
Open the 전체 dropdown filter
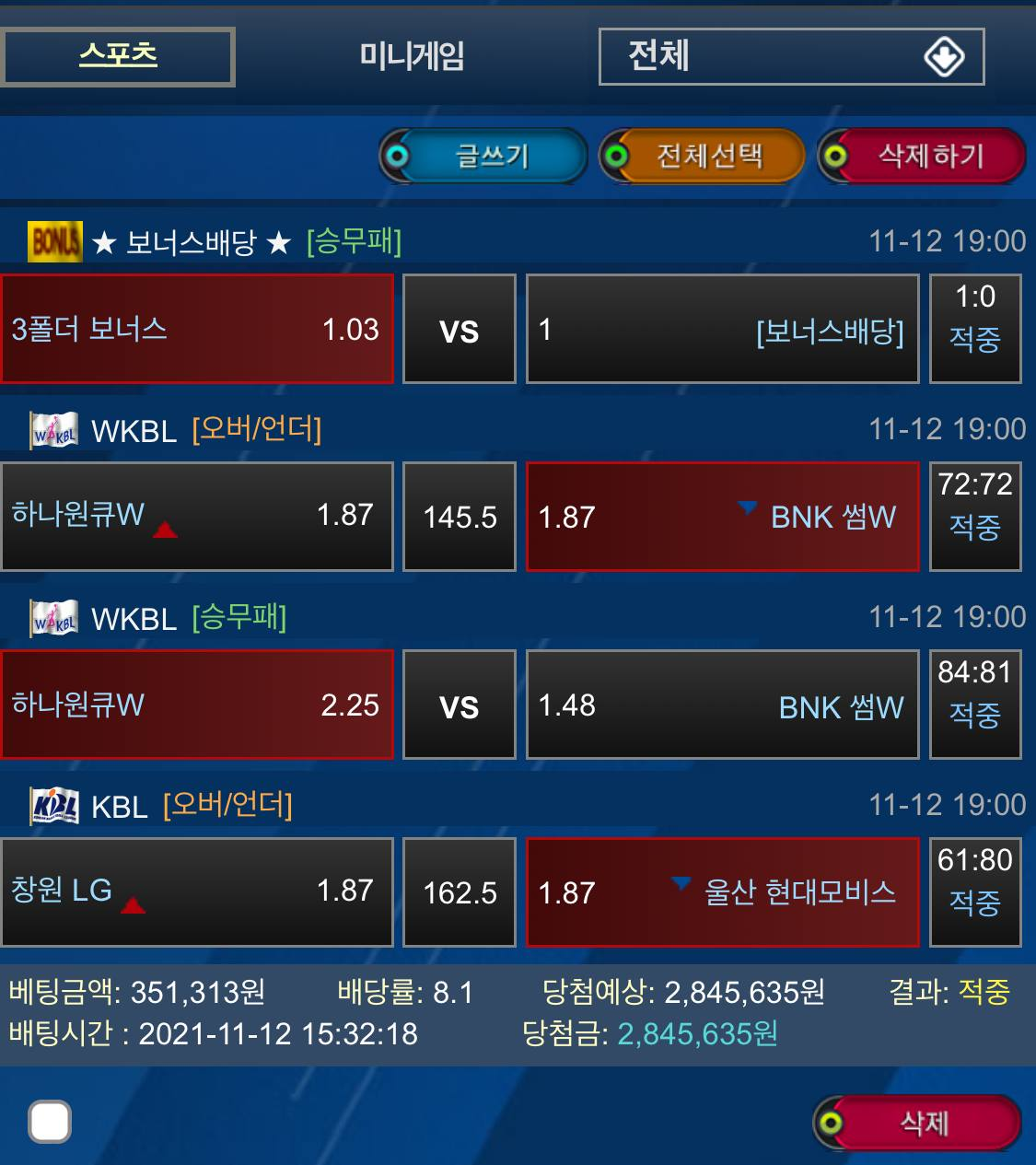(791, 56)
